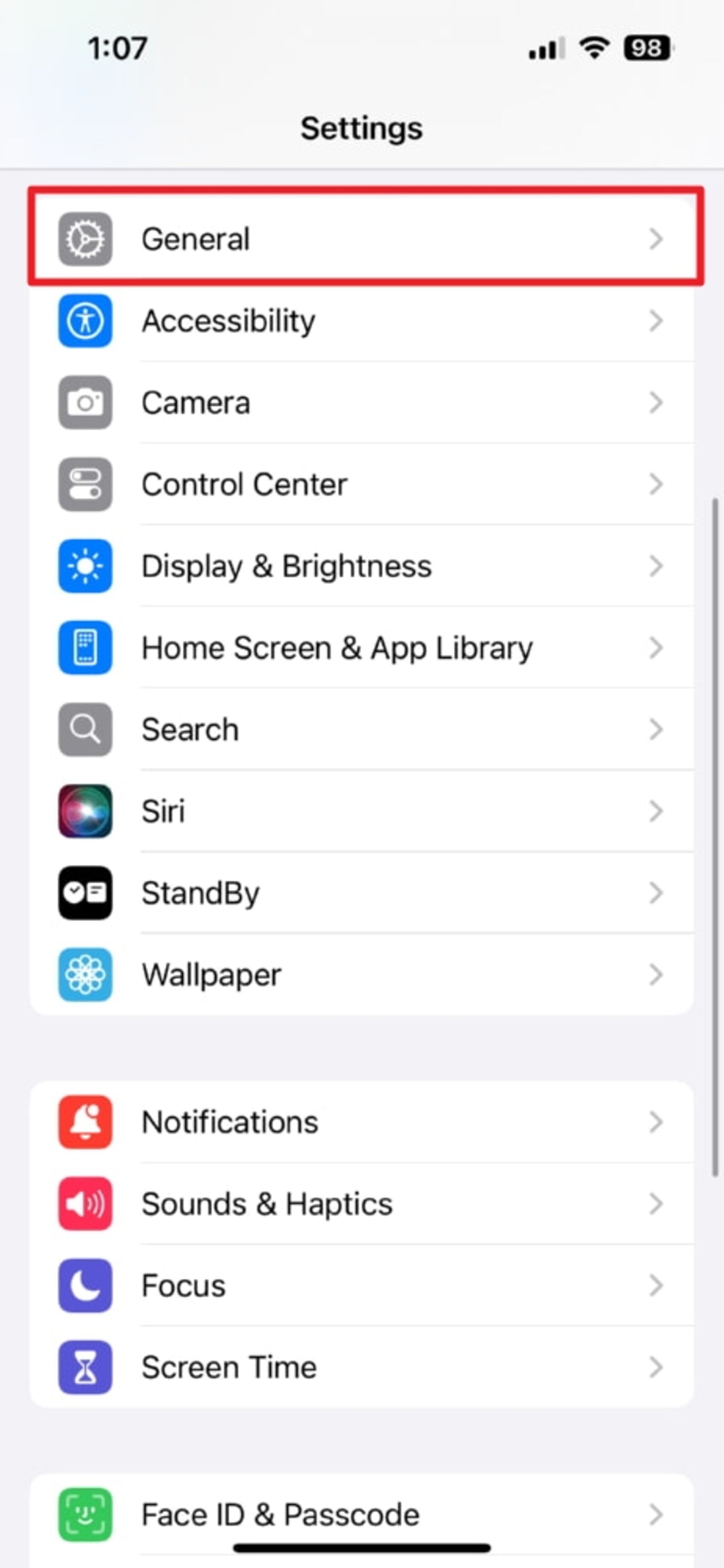724x1568 pixels.
Task: Tap Home Screen & App Library
Action: coord(362,648)
